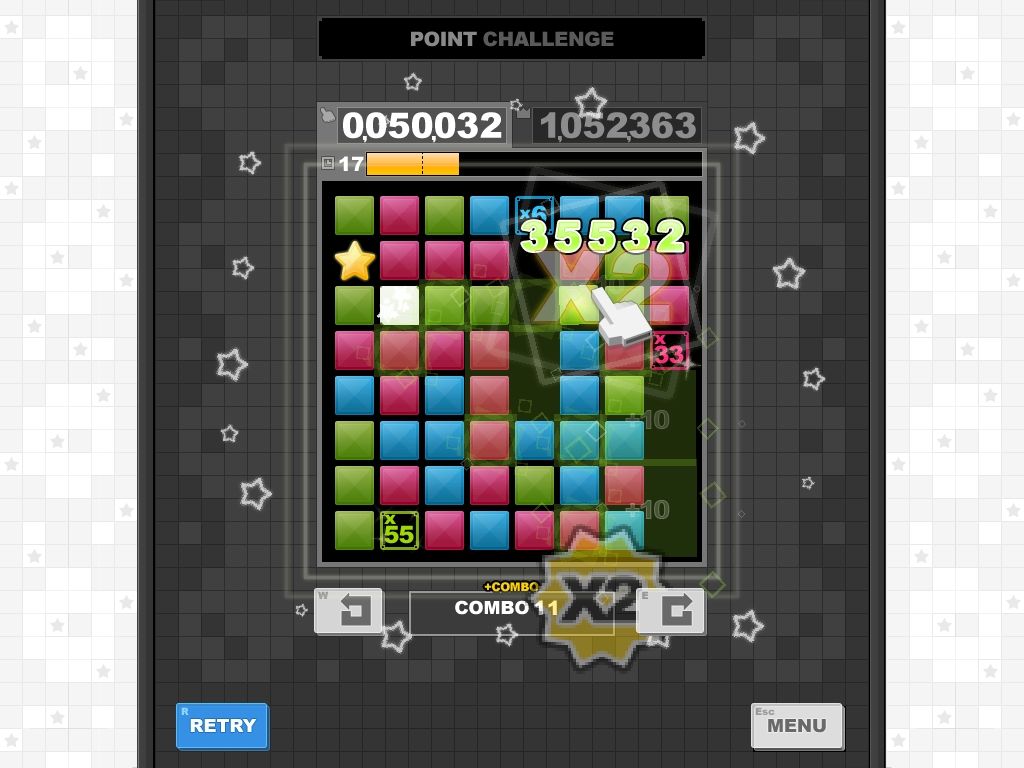Screen dimensions: 1024x768
Task: Tap the green x55 multiplier block
Action: (399, 530)
